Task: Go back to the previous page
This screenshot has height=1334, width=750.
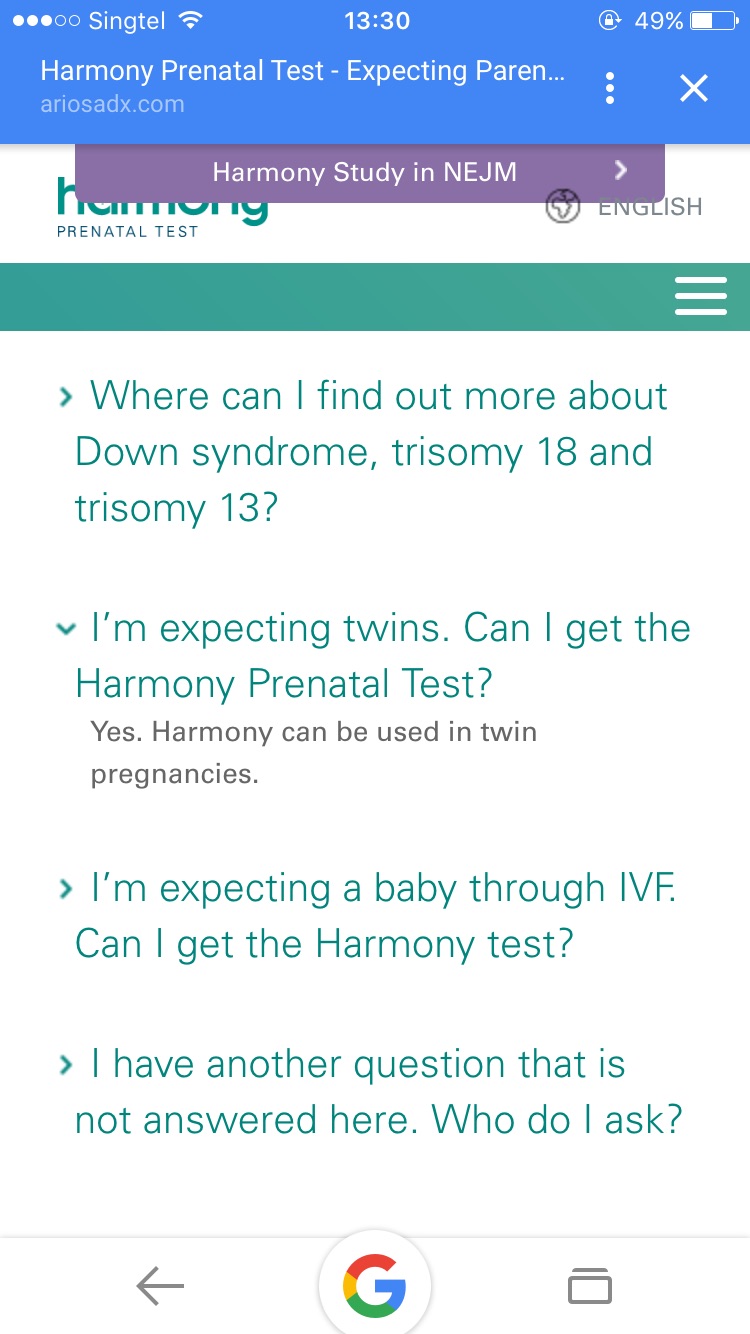Action: (160, 1286)
